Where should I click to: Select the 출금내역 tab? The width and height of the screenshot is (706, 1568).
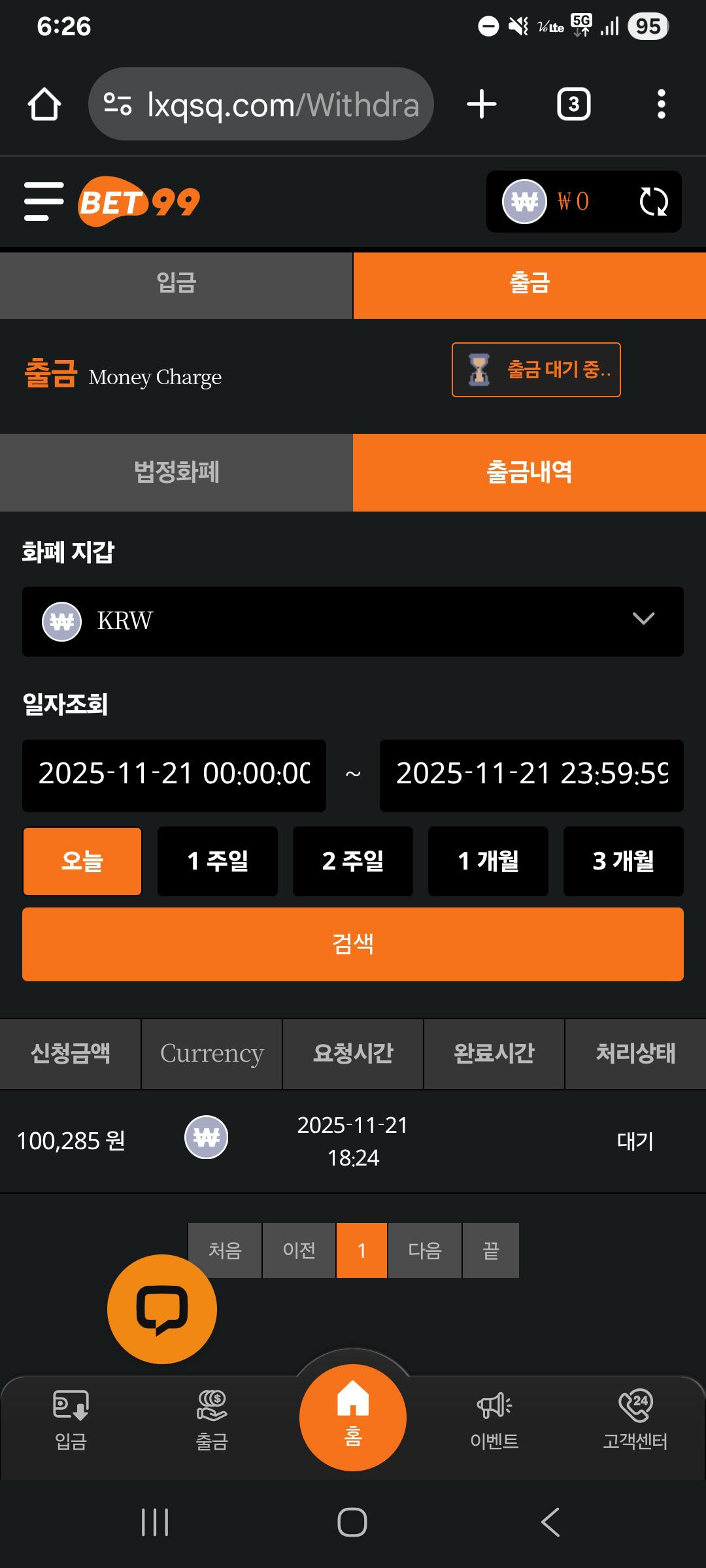529,472
